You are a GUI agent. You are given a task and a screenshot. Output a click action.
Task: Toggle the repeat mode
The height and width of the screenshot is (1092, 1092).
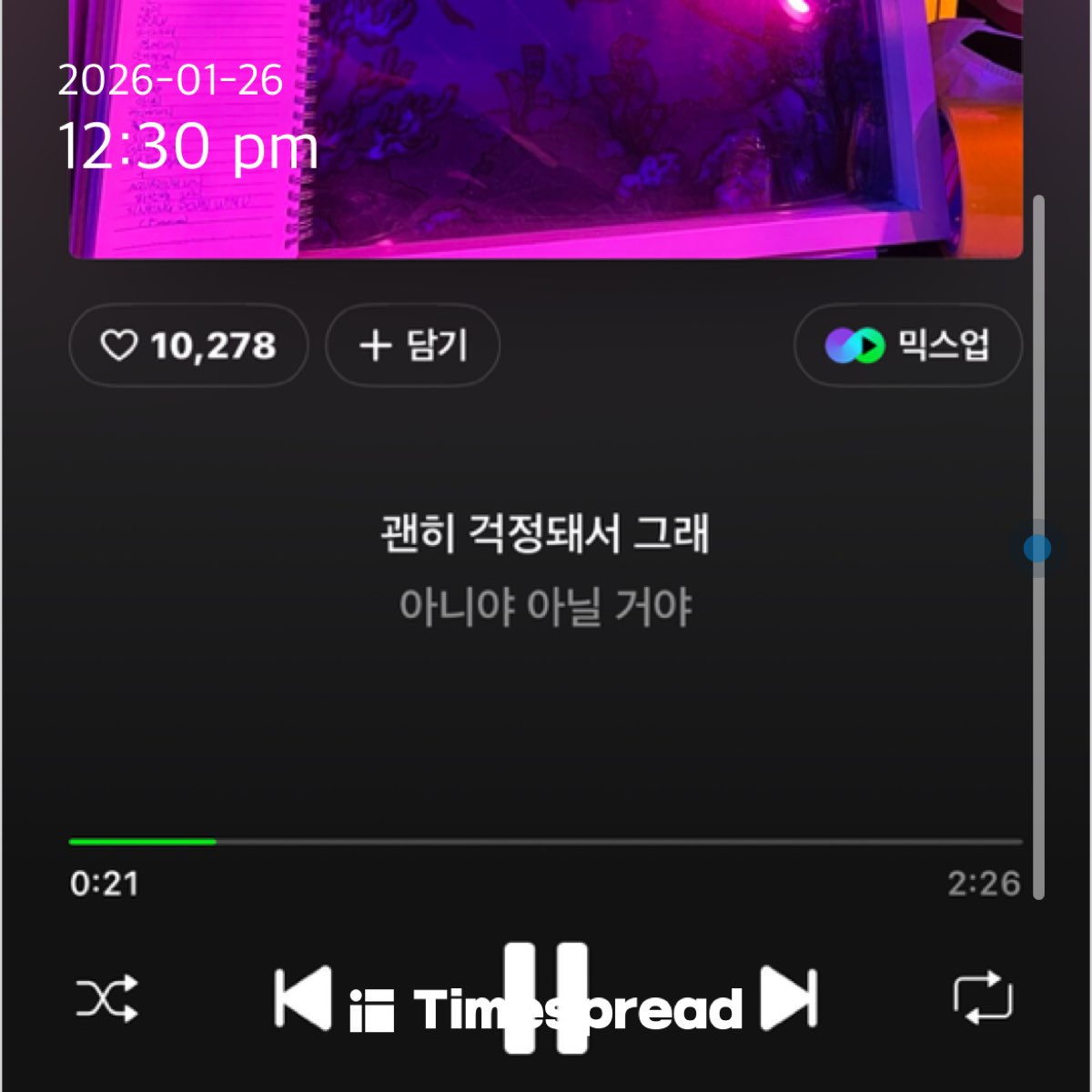[983, 998]
